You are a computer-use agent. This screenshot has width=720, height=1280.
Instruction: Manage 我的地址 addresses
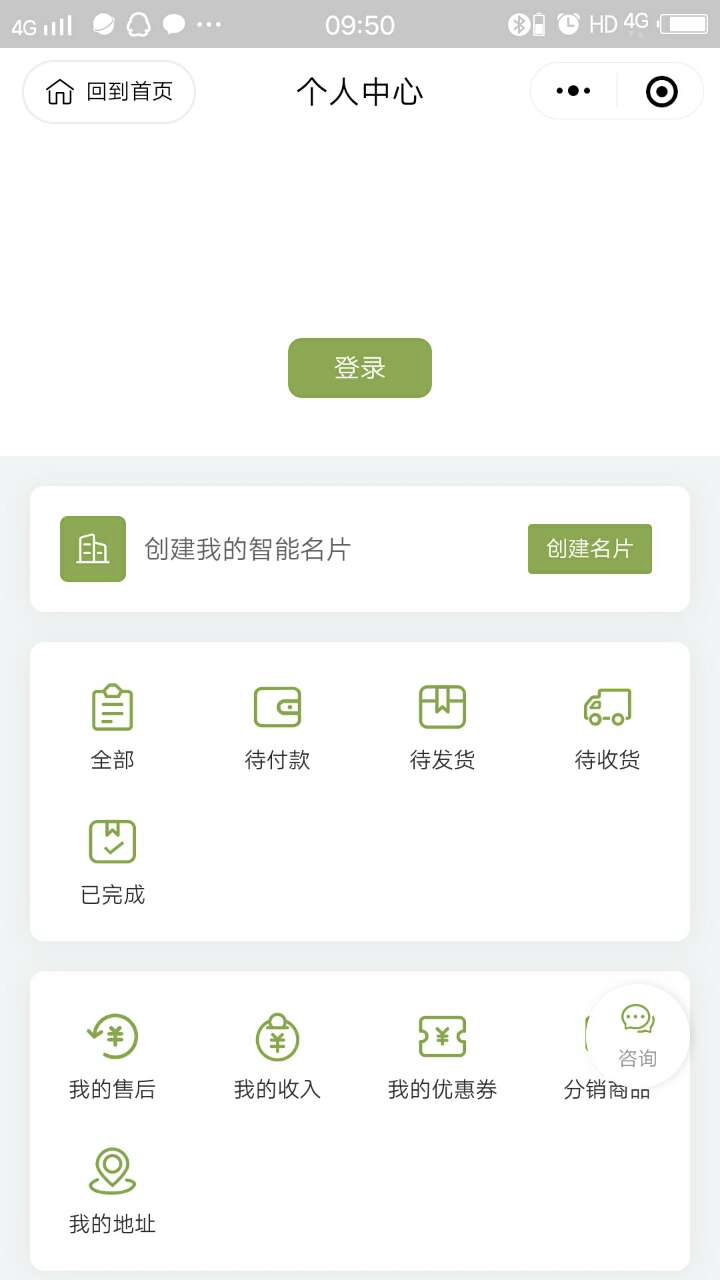click(x=112, y=1190)
